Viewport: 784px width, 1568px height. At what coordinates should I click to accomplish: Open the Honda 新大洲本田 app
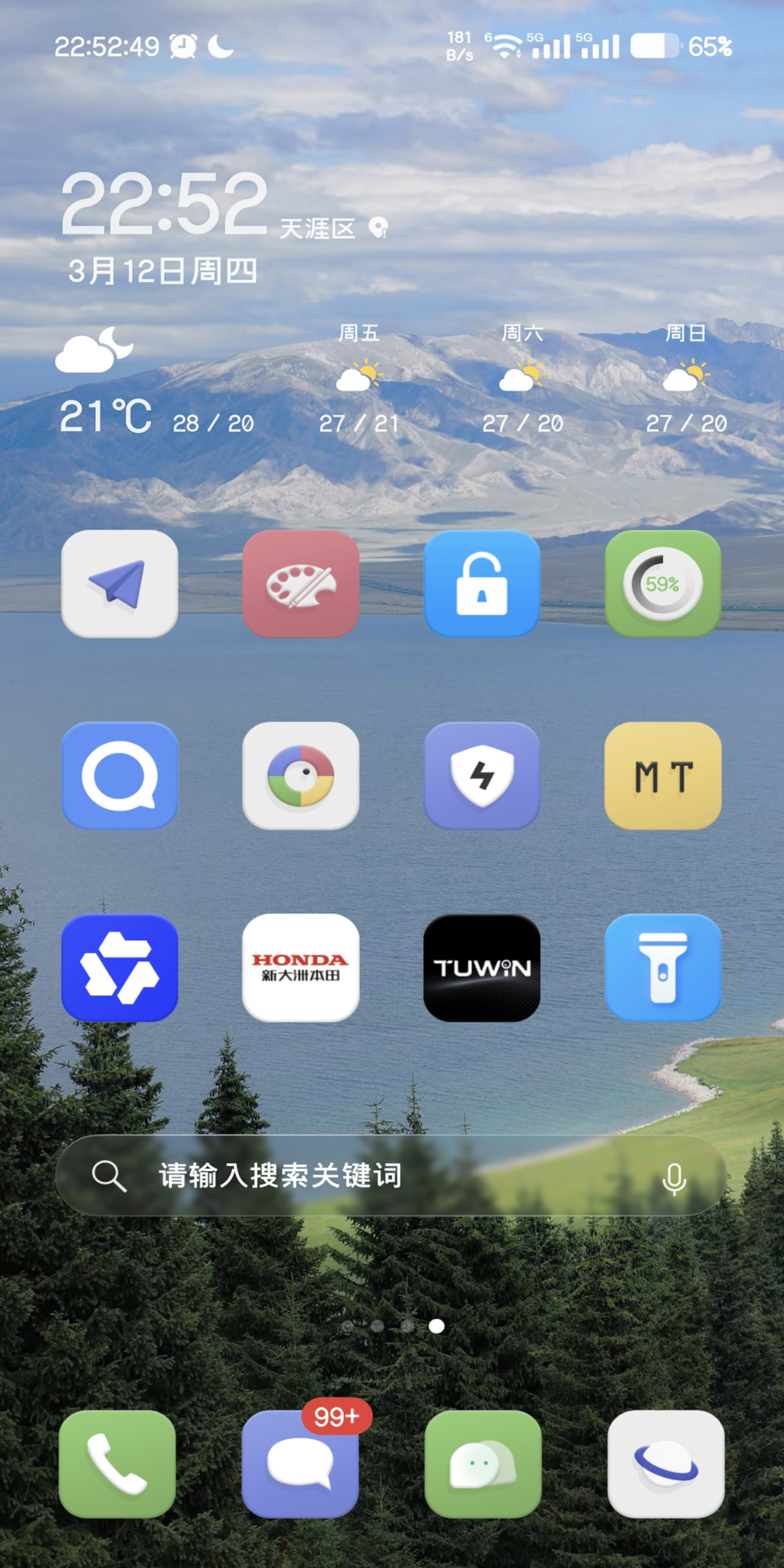pyautogui.click(x=301, y=968)
